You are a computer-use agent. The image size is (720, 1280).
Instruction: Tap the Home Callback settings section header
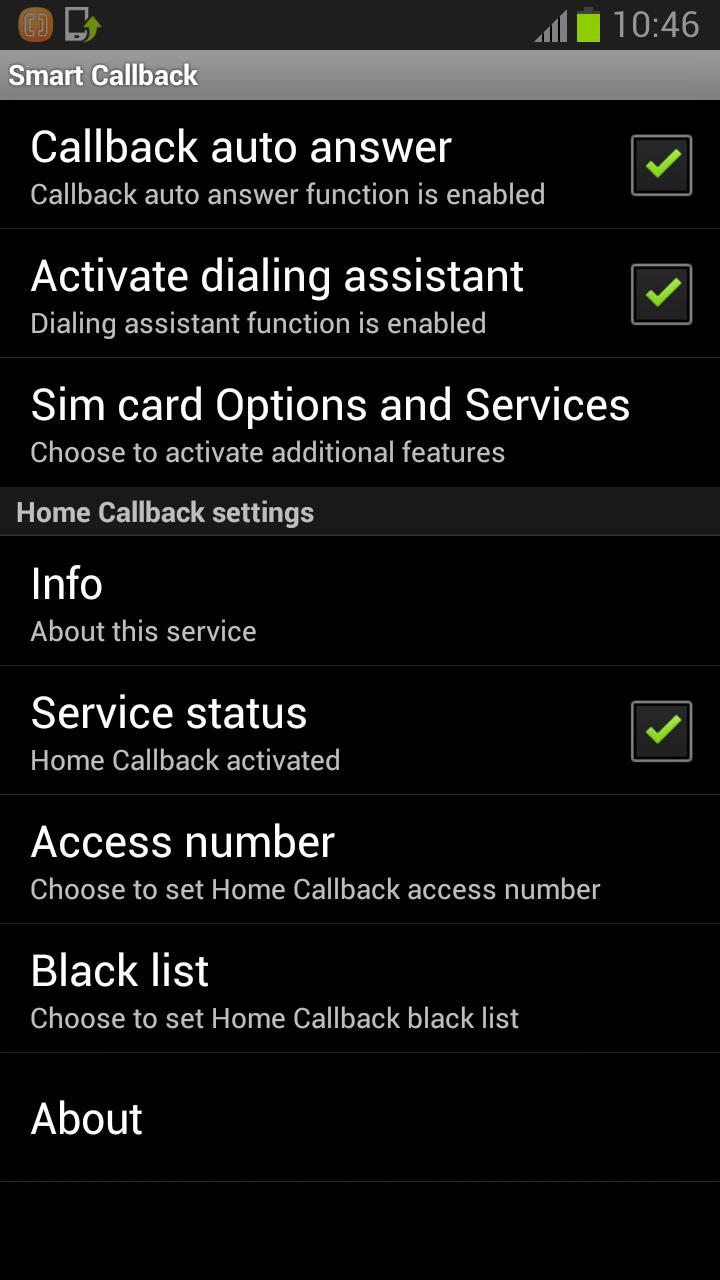(x=165, y=512)
